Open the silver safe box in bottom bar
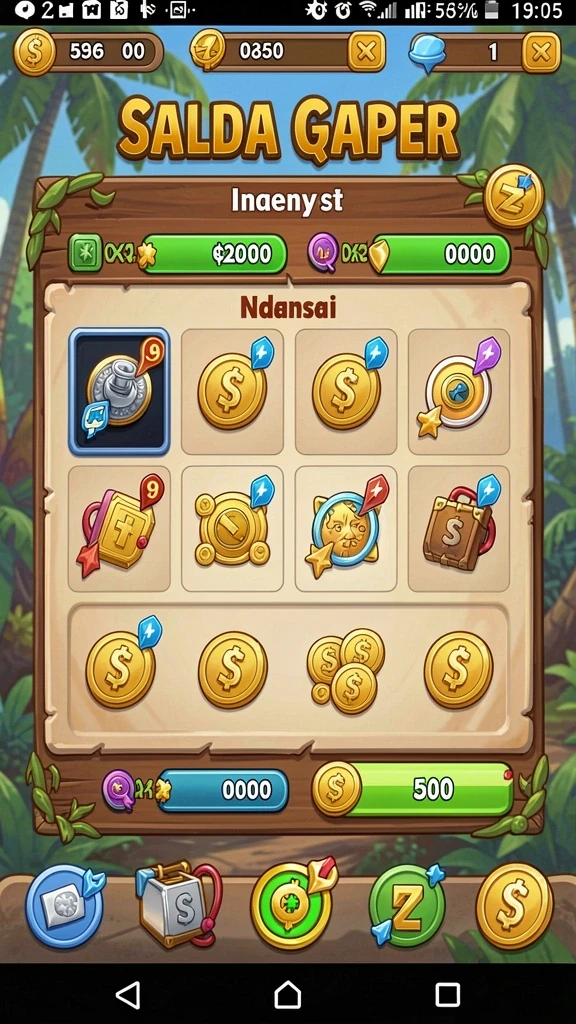Viewport: 576px width, 1024px height. (x=177, y=903)
